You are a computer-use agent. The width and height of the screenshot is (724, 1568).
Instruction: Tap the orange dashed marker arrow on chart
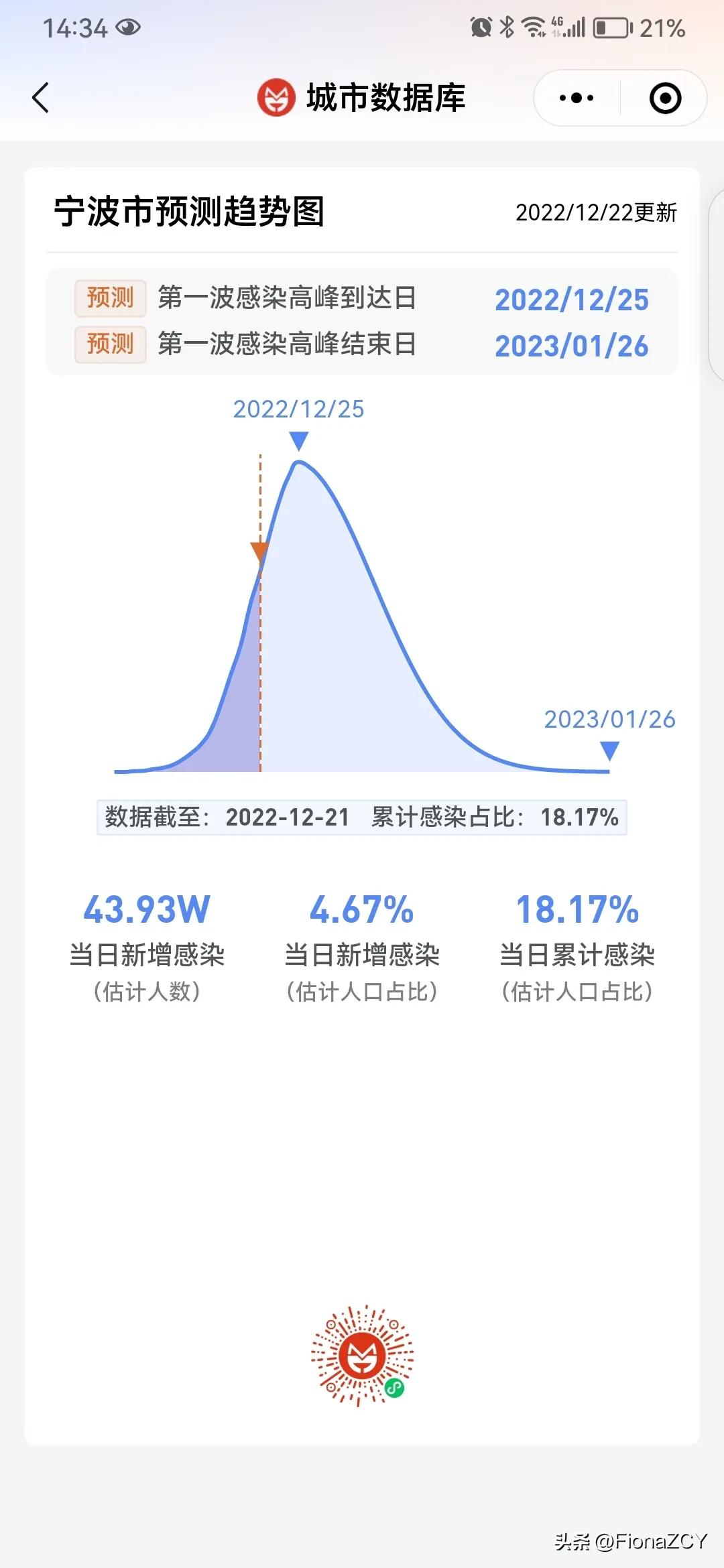(x=260, y=551)
